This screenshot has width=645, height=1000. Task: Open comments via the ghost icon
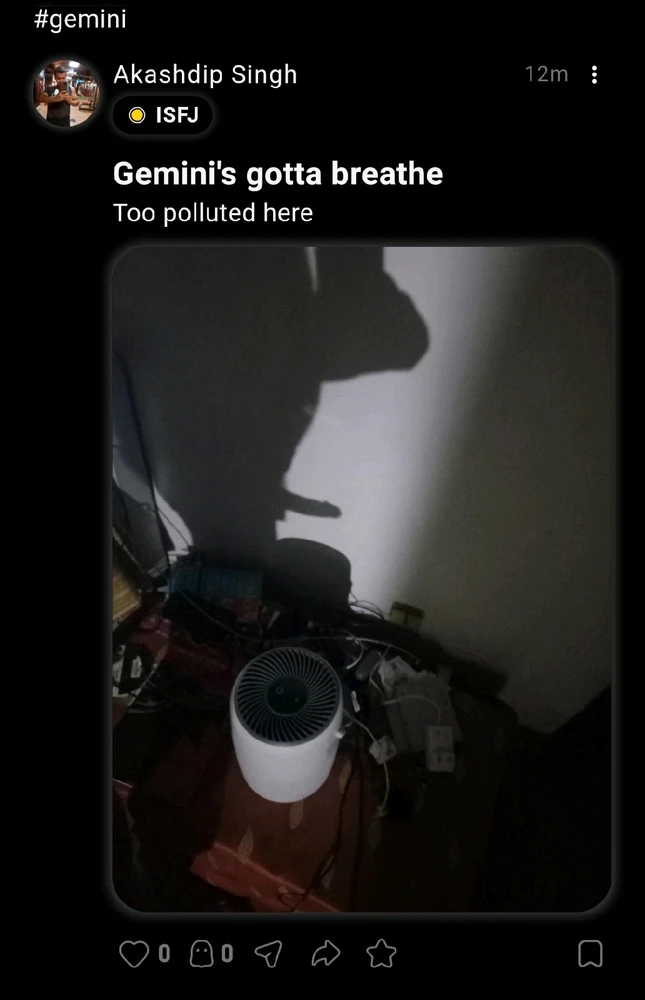[202, 954]
